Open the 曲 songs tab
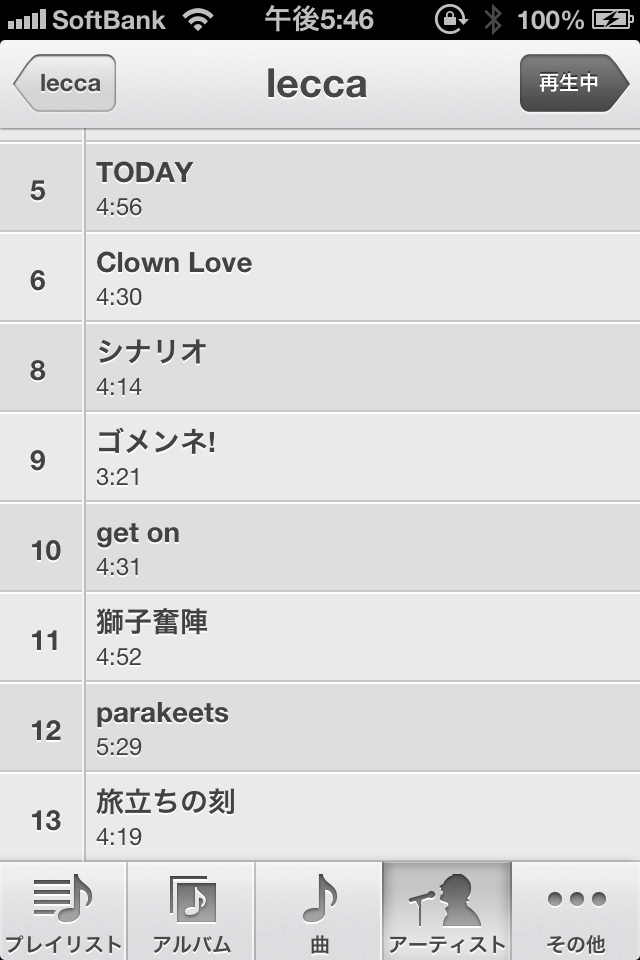The image size is (640, 960). (x=319, y=912)
